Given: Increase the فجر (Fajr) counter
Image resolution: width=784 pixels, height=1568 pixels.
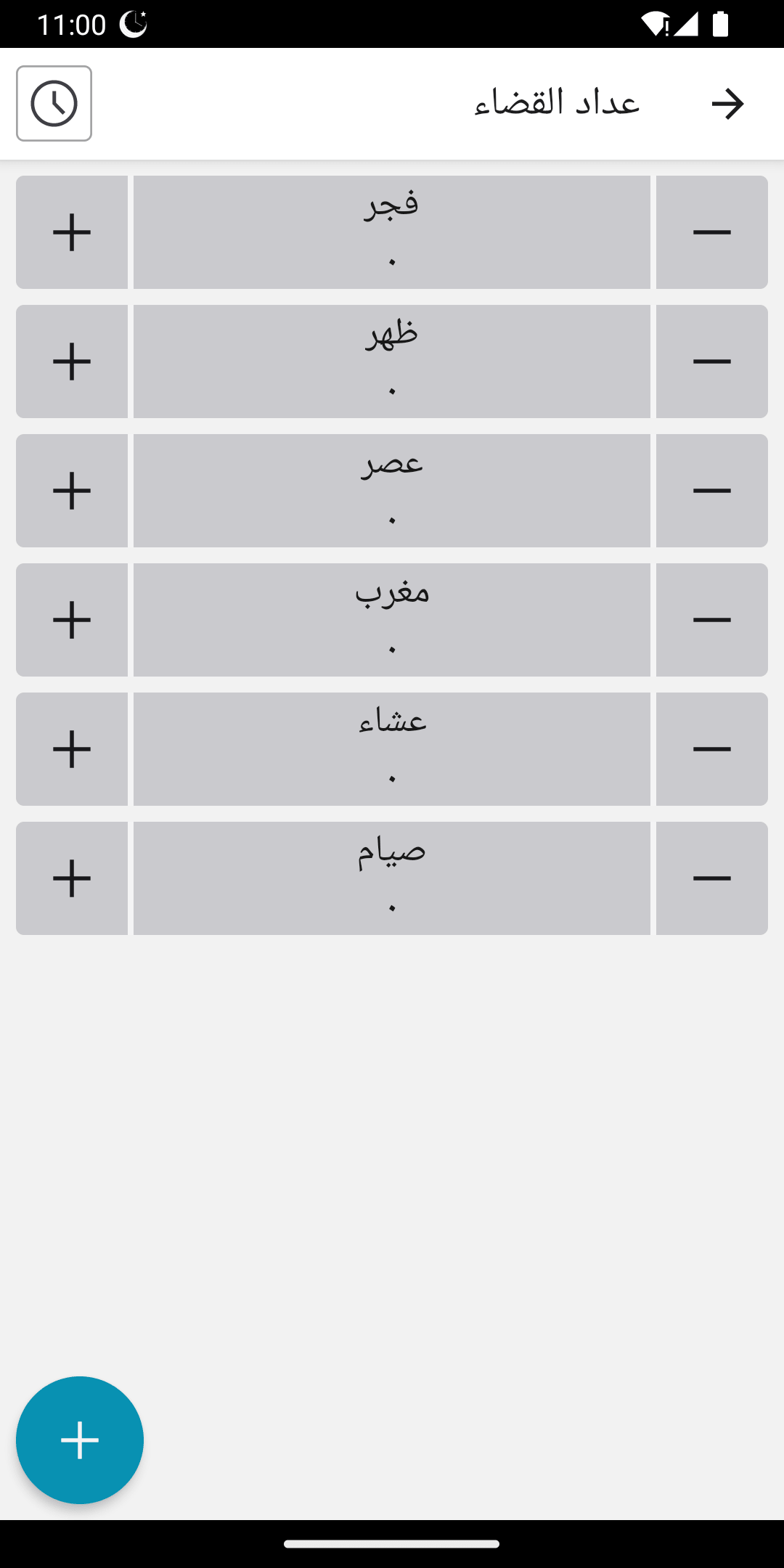Looking at the screenshot, I should click(x=72, y=232).
